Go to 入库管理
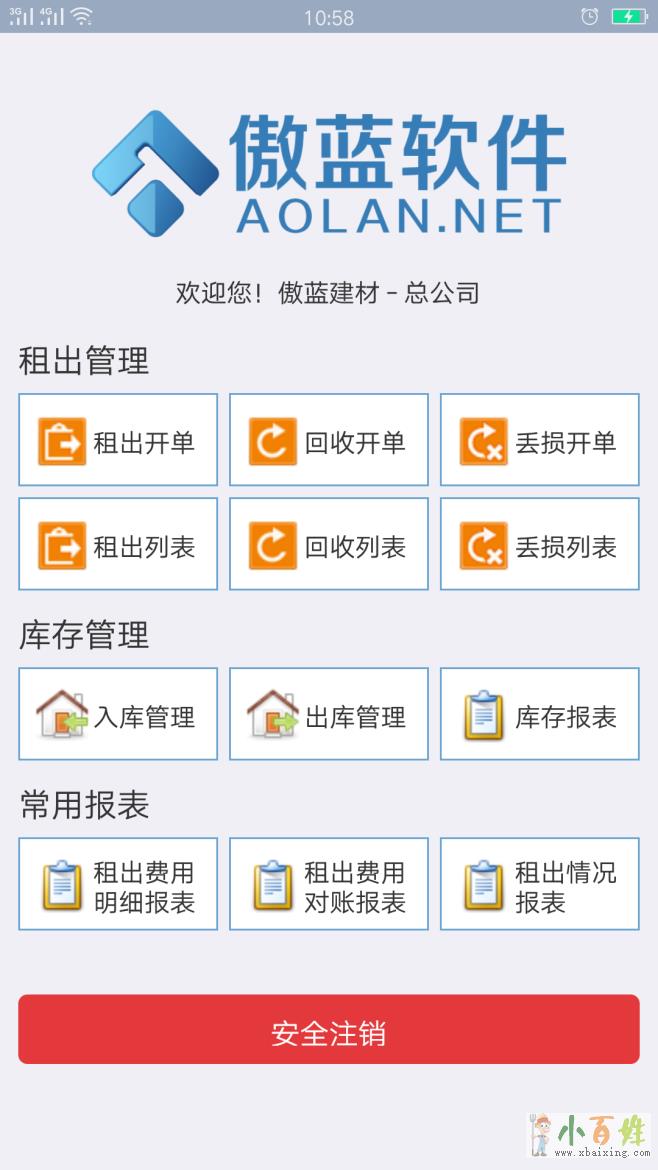 118,715
